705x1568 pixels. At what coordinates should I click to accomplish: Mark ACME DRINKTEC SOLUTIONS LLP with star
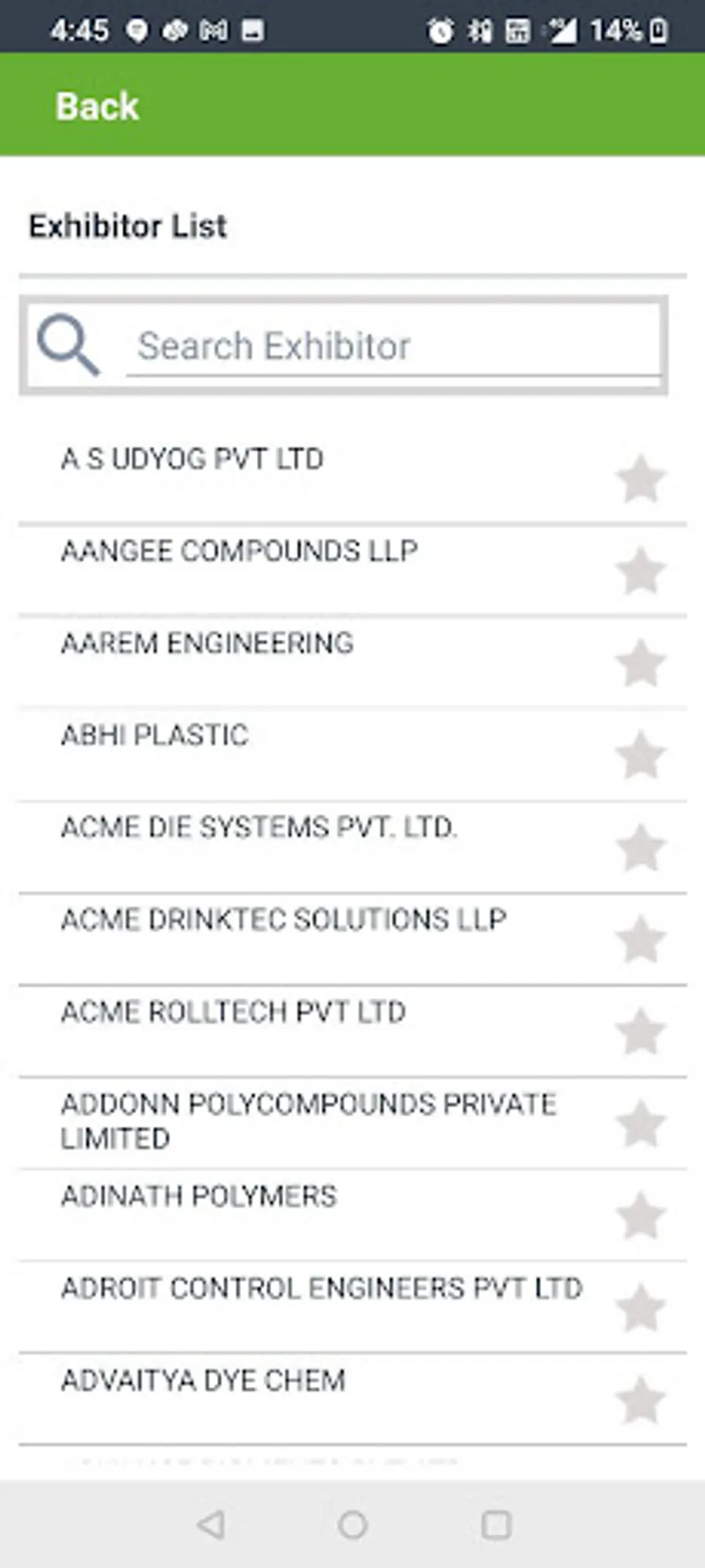pyautogui.click(x=641, y=939)
